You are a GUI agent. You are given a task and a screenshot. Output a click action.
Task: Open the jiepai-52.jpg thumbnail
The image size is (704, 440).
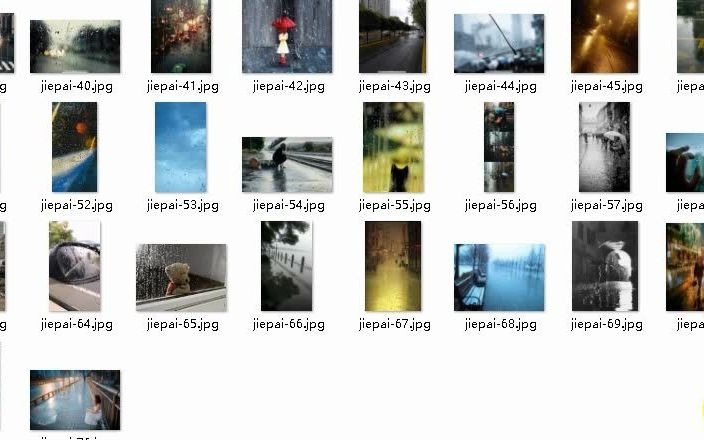point(75,147)
